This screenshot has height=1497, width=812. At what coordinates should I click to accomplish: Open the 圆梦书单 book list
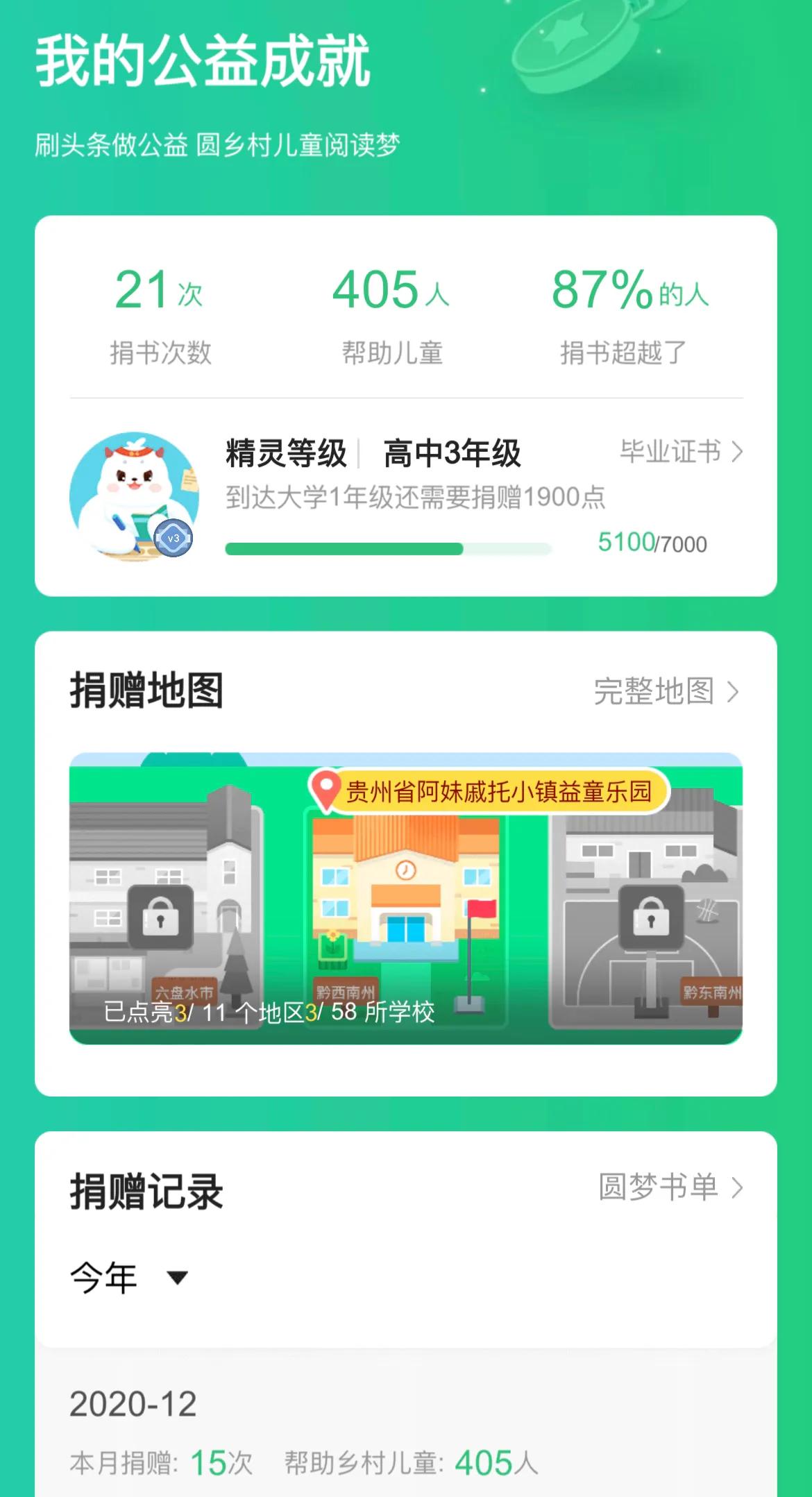670,1187
